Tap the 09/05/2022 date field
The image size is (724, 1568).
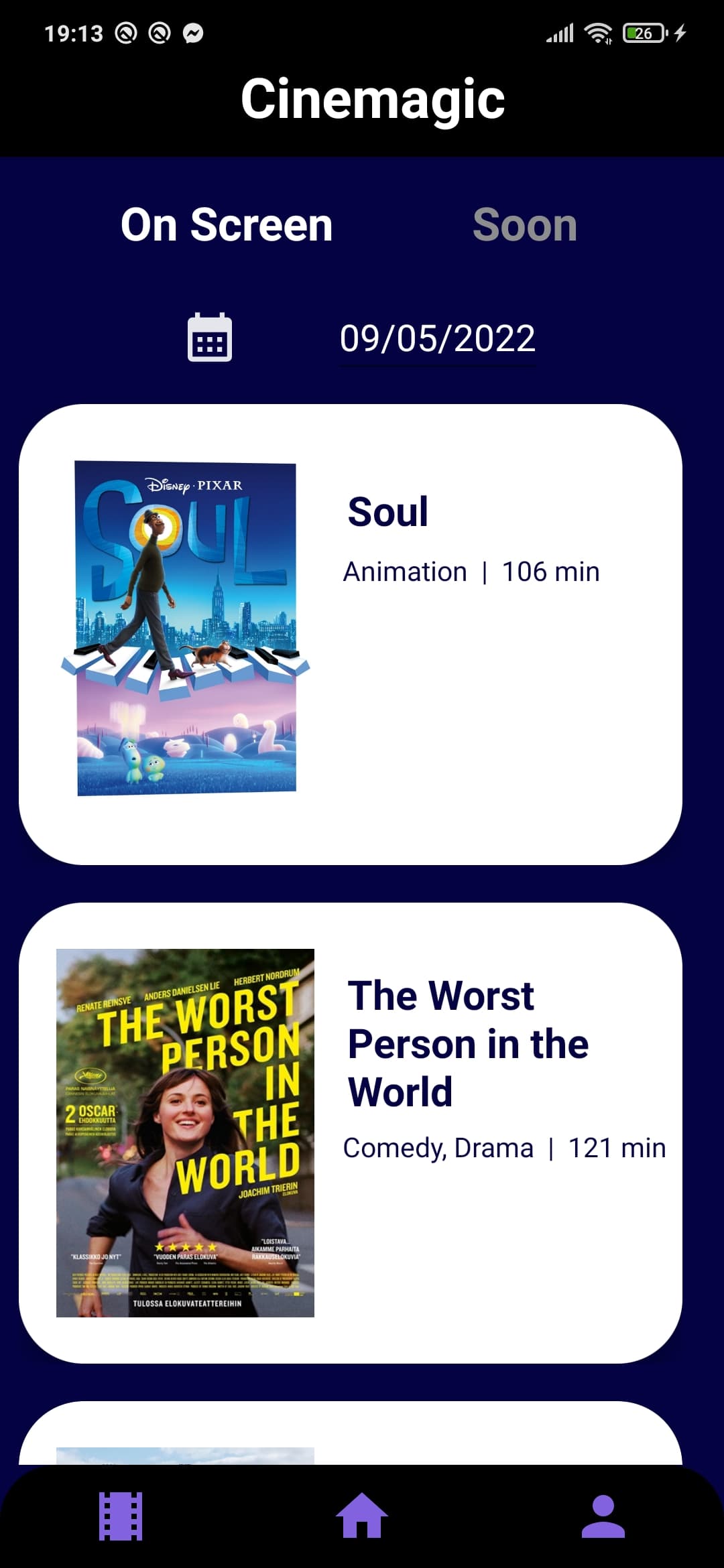tap(437, 339)
